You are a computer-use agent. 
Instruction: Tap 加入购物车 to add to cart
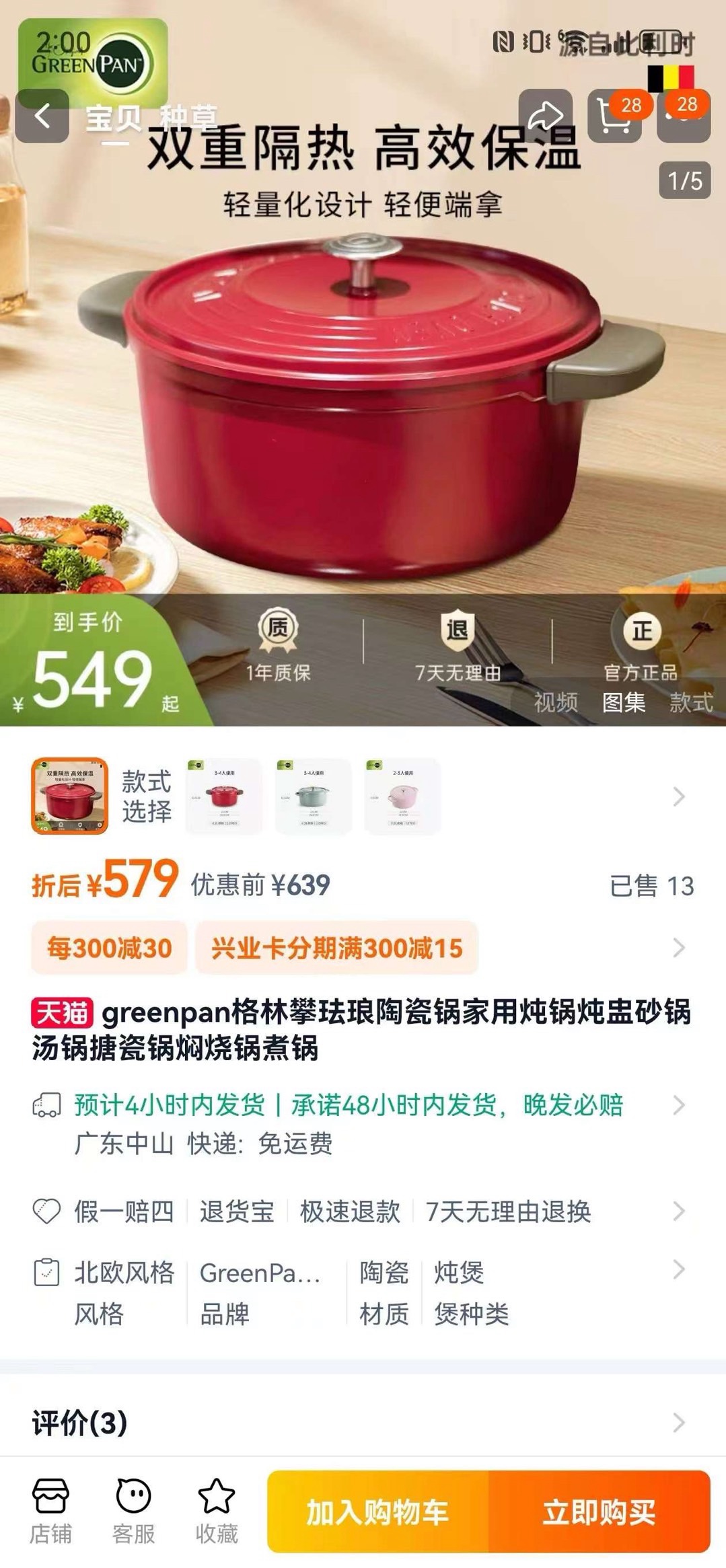(377, 1512)
